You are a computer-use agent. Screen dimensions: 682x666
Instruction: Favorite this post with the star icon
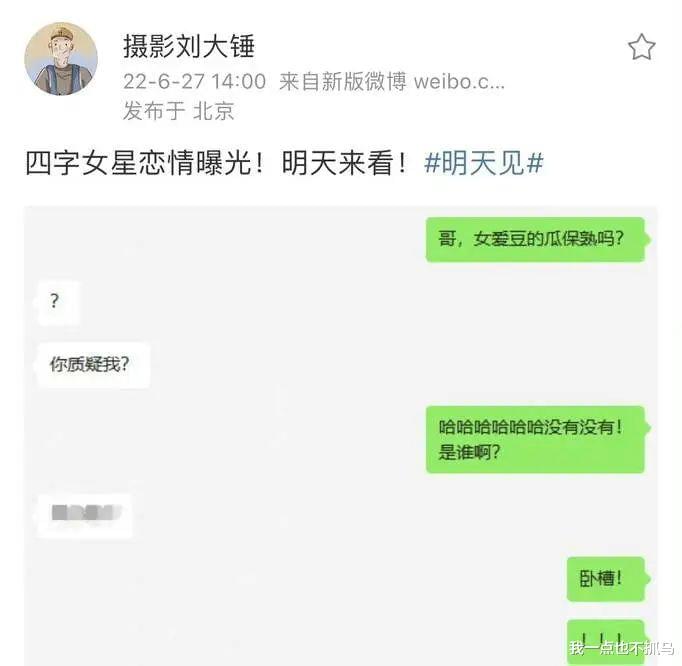click(x=641, y=47)
